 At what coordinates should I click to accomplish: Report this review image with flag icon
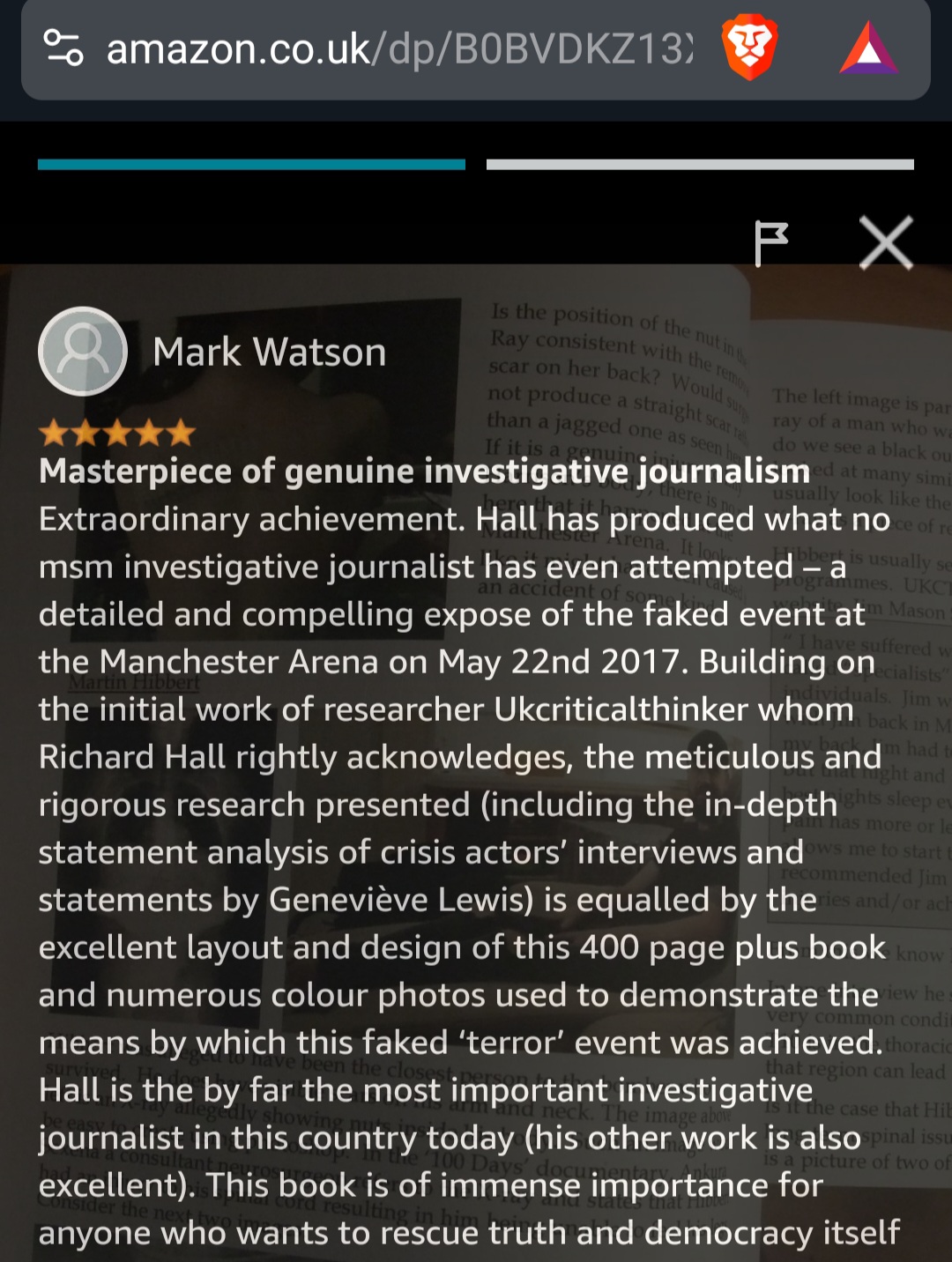770,243
